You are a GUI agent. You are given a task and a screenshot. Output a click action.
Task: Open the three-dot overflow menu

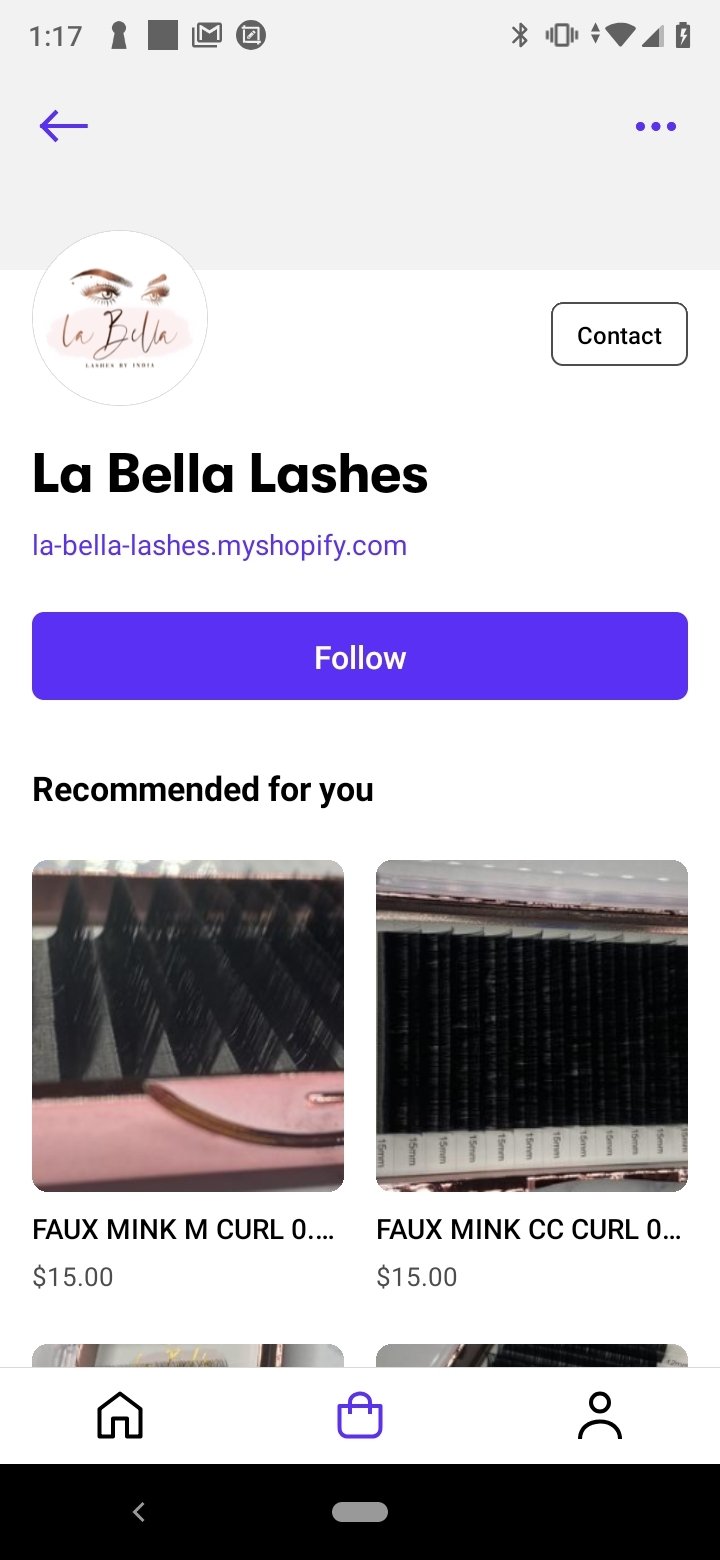tap(656, 126)
